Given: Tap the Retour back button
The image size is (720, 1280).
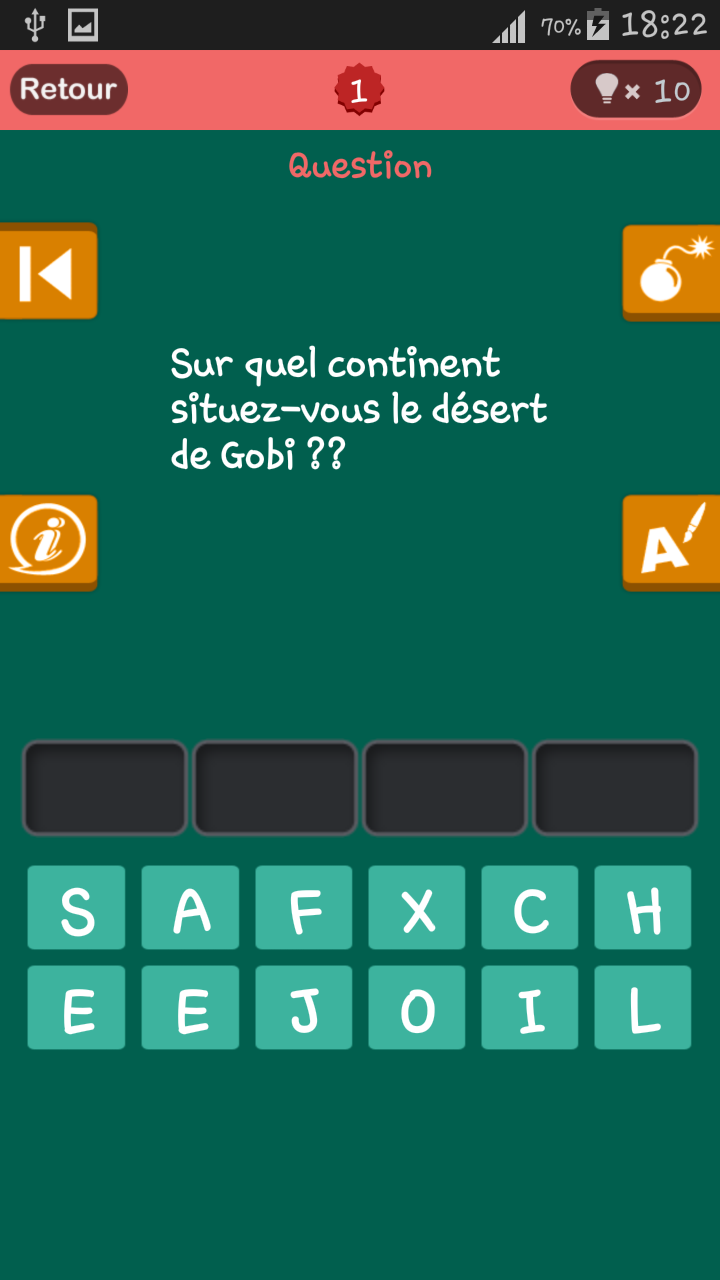Looking at the screenshot, I should [x=68, y=90].
